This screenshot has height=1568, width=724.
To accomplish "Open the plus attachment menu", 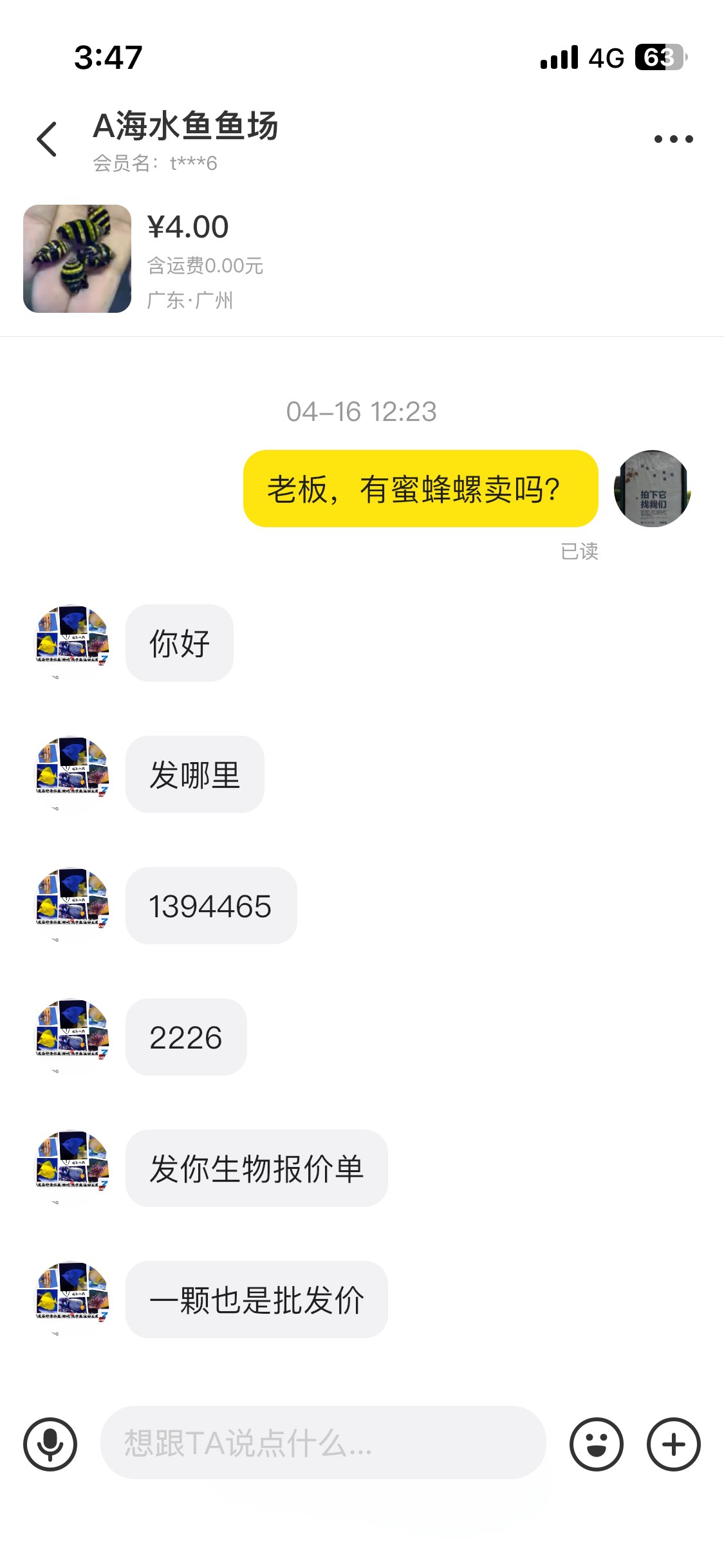I will (673, 1444).
